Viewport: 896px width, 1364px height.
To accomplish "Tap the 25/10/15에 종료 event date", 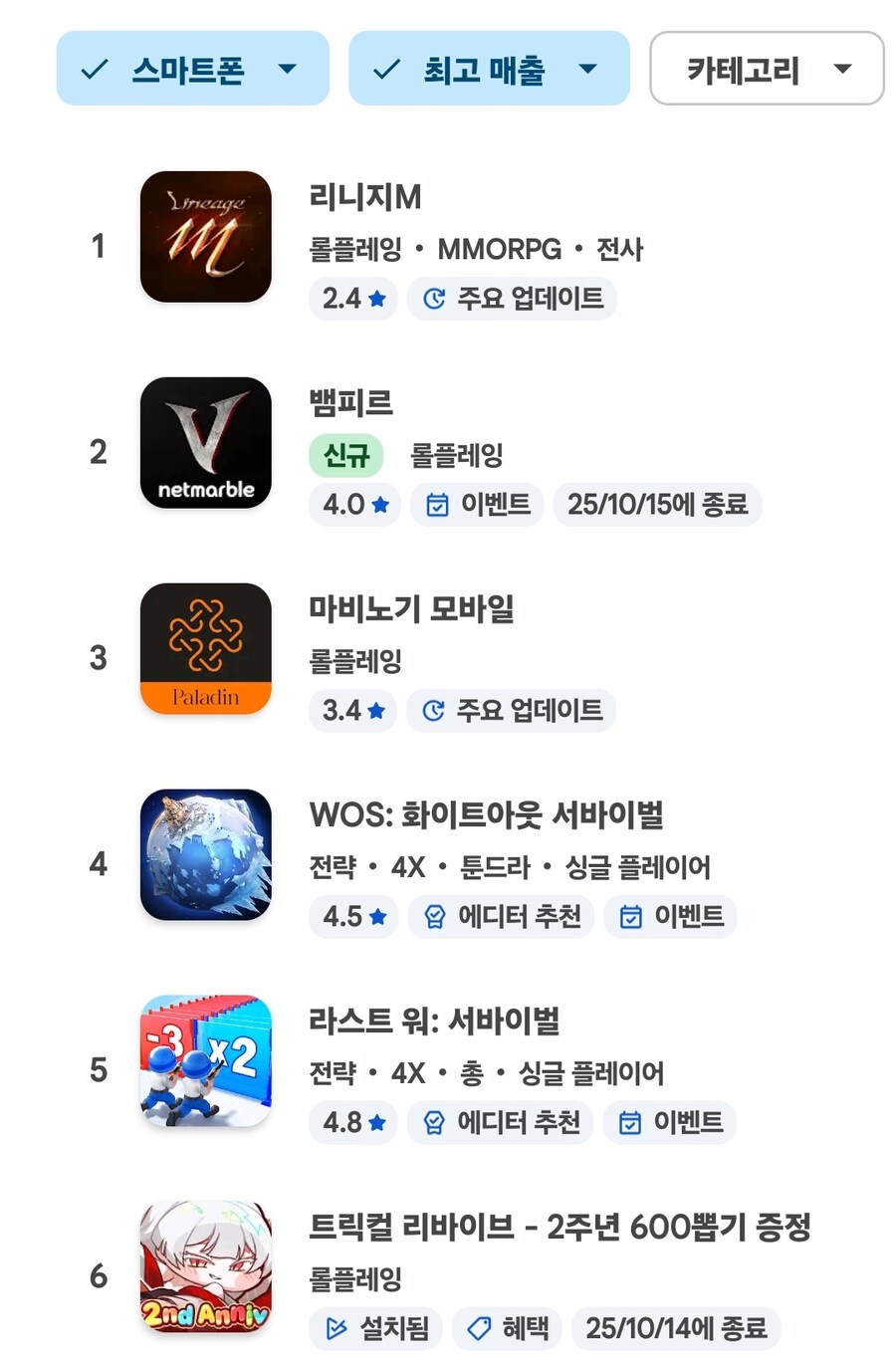I will pos(657,504).
